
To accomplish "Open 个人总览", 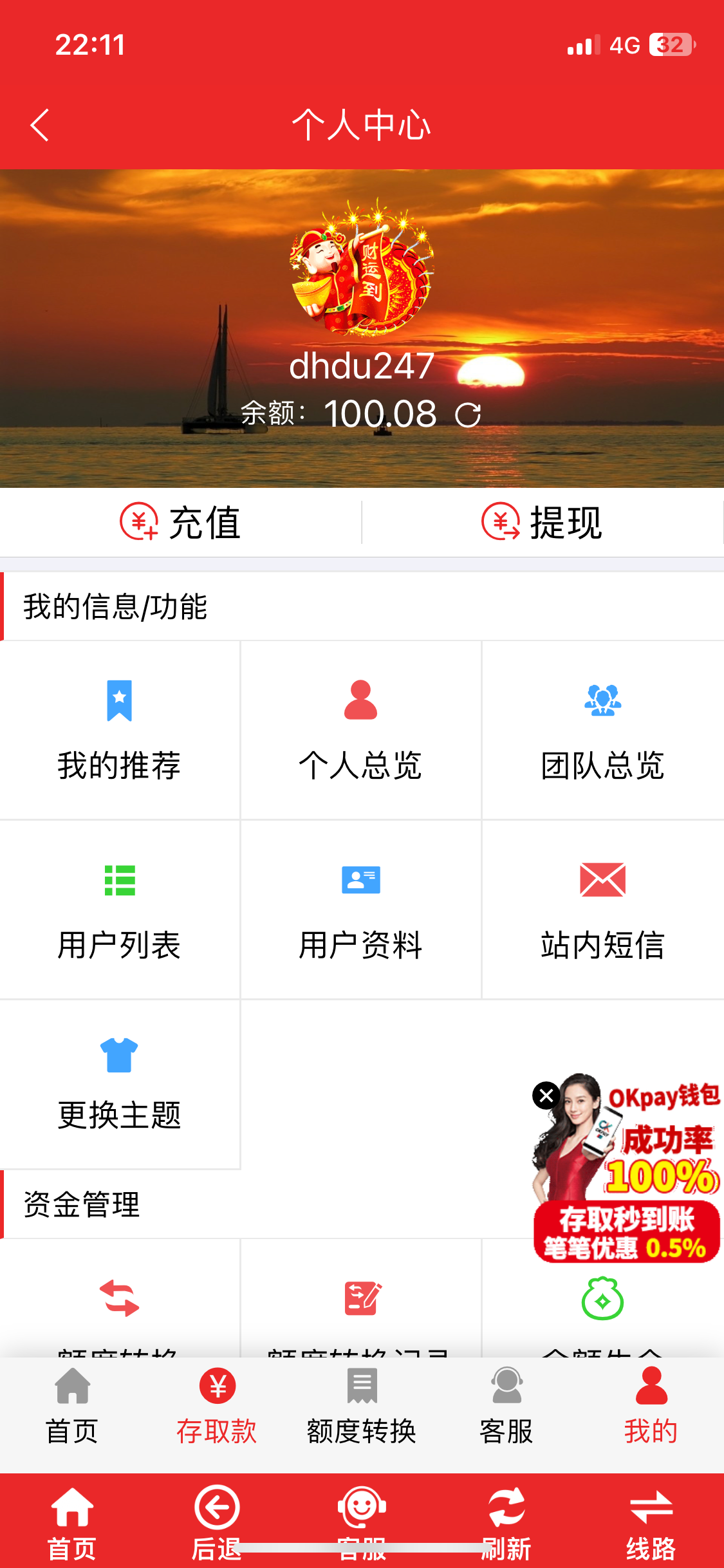I will pyautogui.click(x=360, y=730).
